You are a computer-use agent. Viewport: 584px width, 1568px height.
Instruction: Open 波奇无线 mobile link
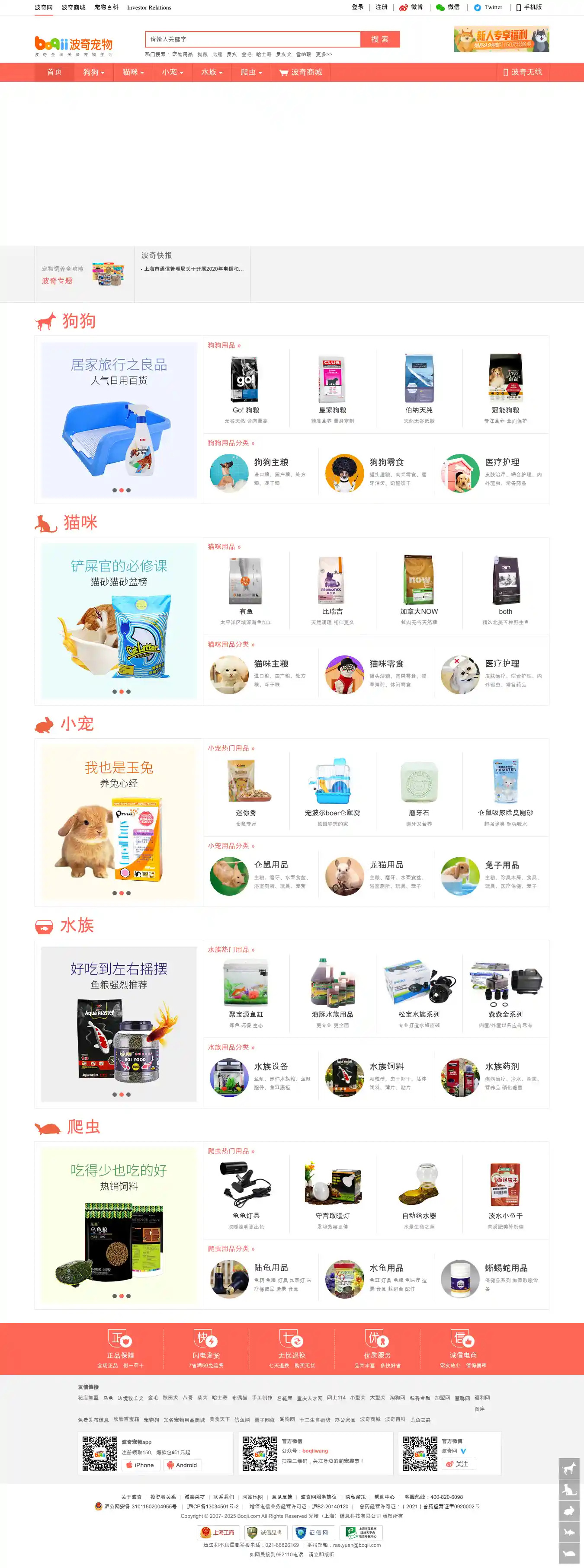tap(522, 72)
